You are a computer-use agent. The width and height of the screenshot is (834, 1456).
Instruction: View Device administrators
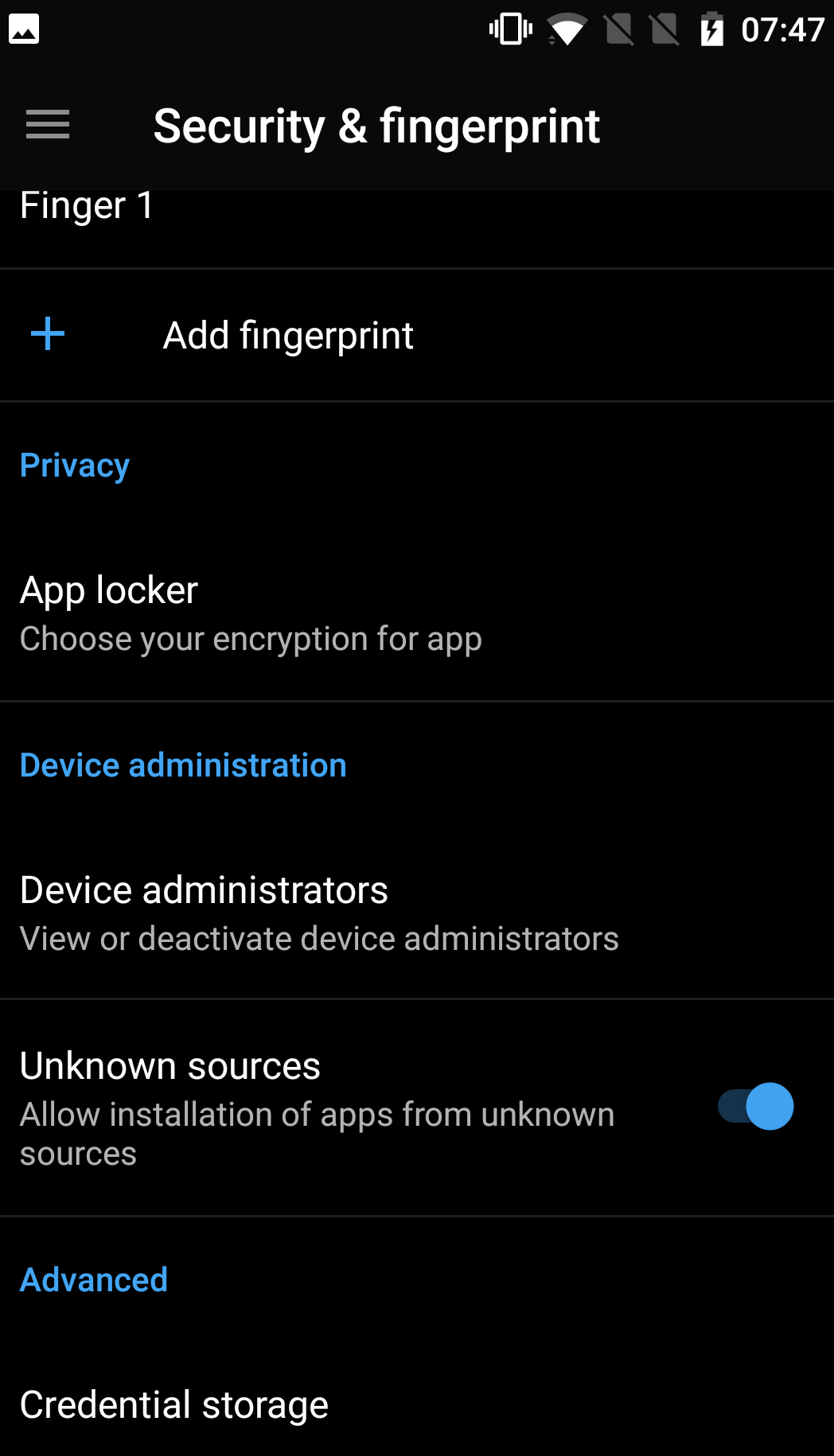click(x=417, y=913)
